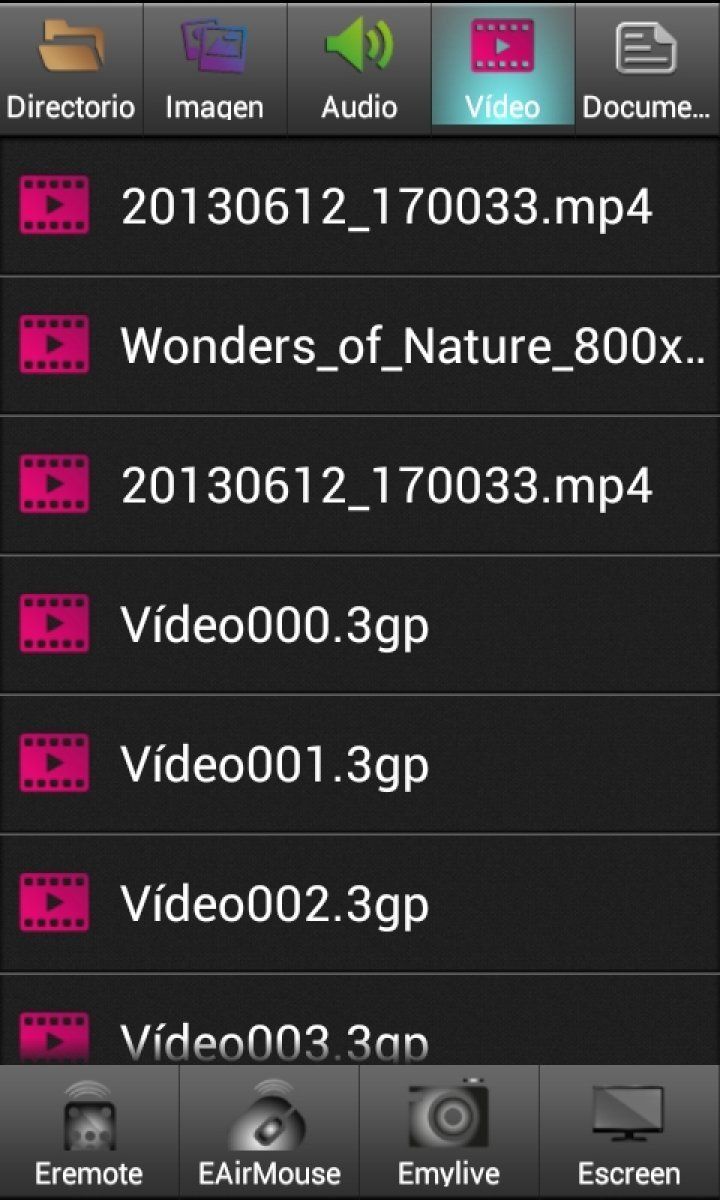Open Emylive camera

click(449, 1133)
